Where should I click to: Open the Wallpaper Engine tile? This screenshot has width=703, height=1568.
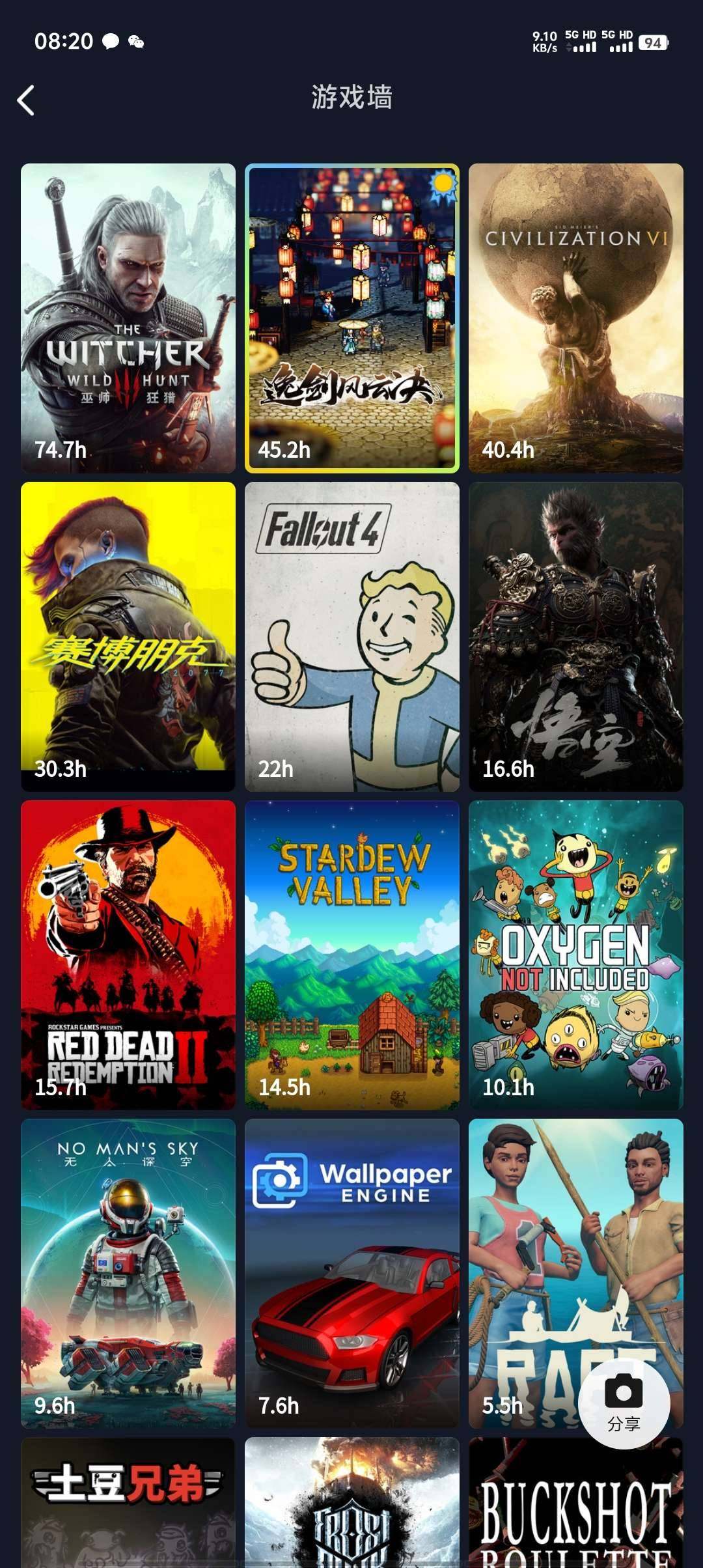pos(352,1273)
